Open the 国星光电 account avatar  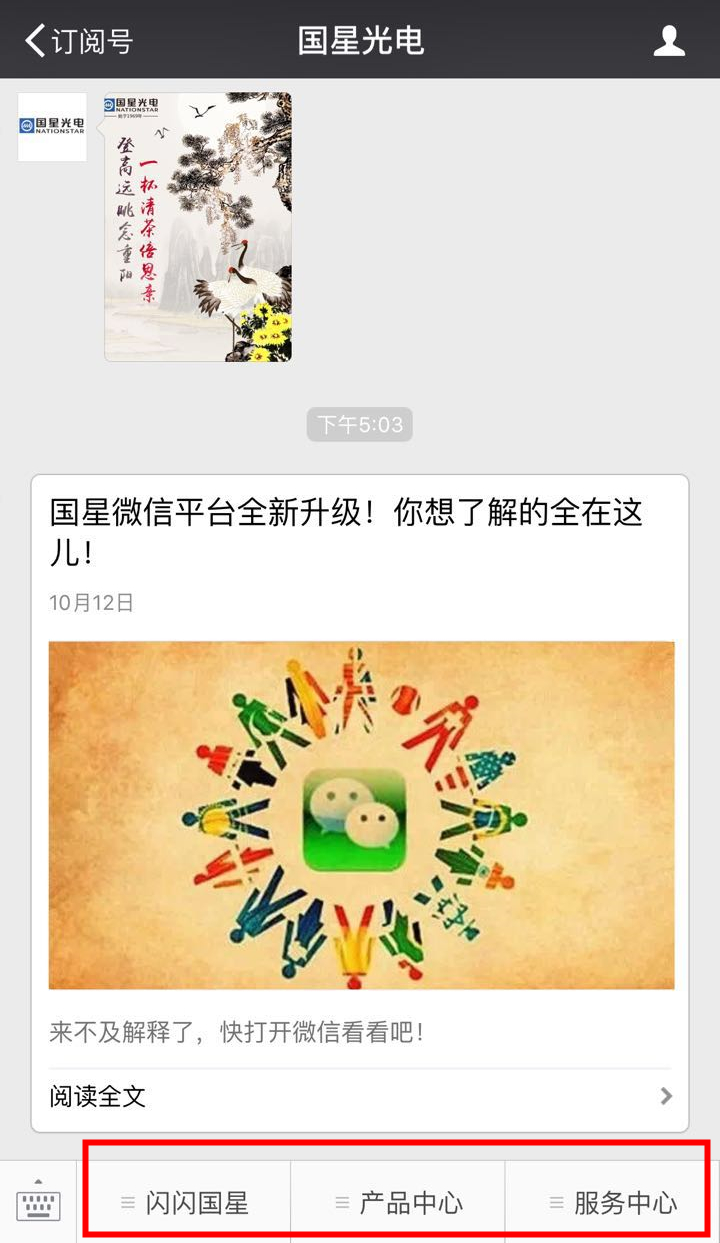click(x=51, y=127)
